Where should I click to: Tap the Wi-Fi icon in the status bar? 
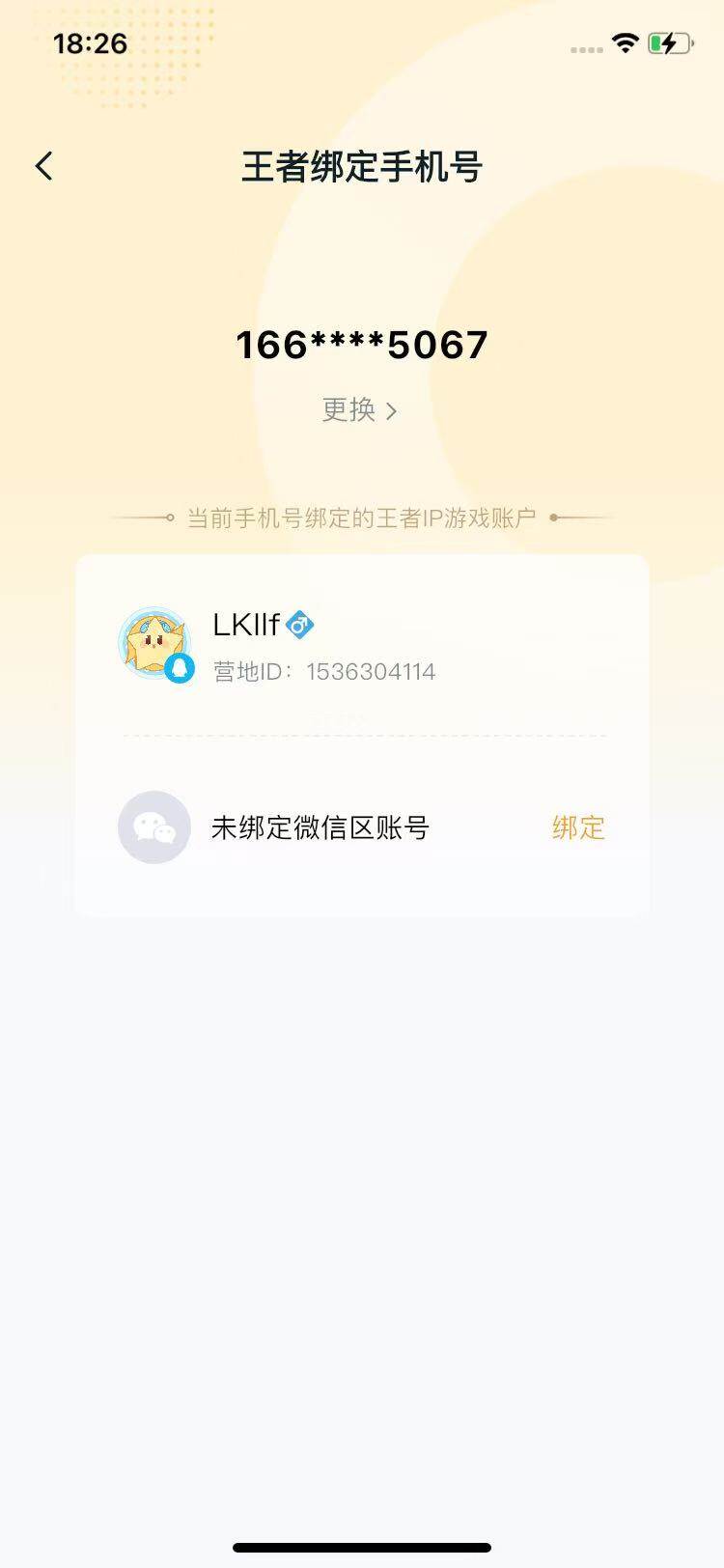pyautogui.click(x=624, y=43)
